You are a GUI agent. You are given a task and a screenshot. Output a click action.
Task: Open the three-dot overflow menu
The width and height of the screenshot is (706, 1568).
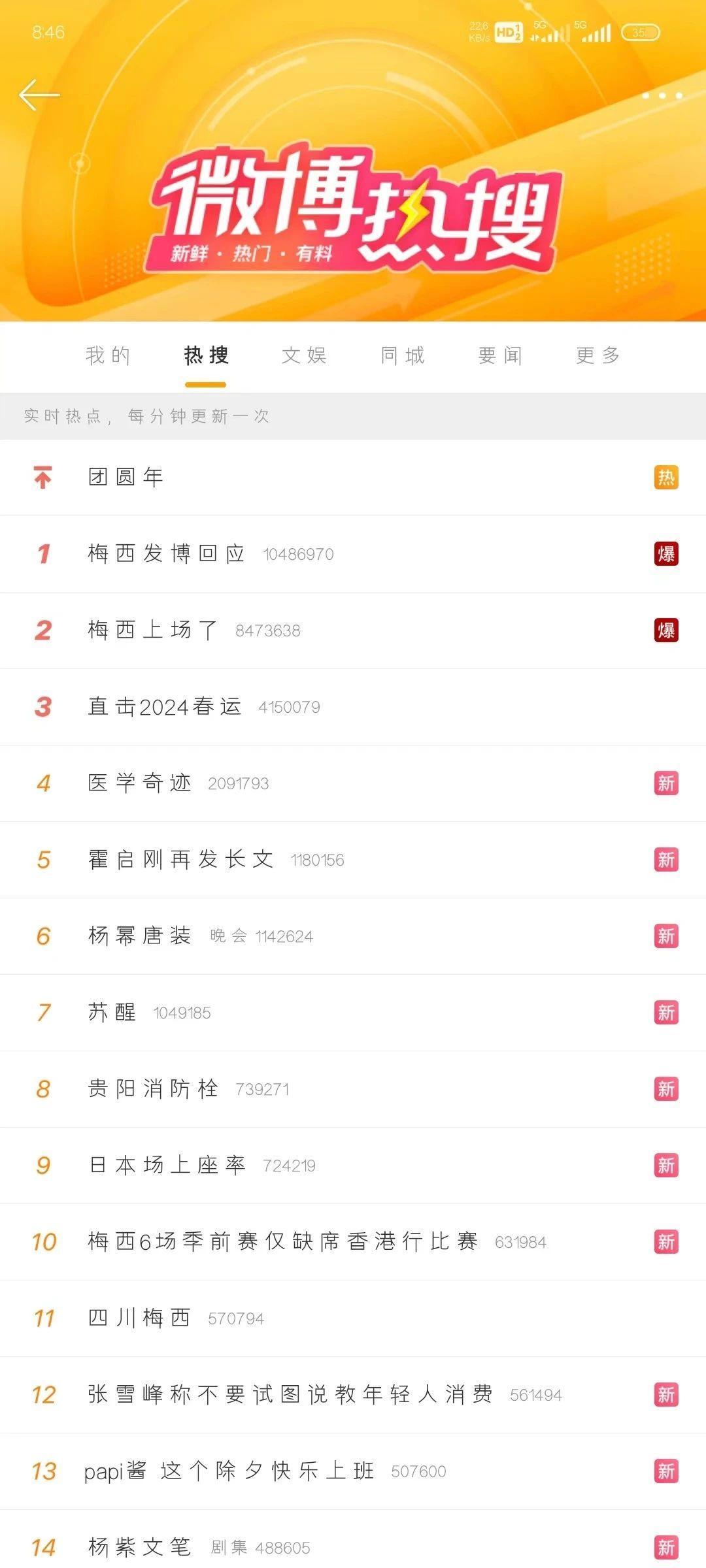coord(662,95)
